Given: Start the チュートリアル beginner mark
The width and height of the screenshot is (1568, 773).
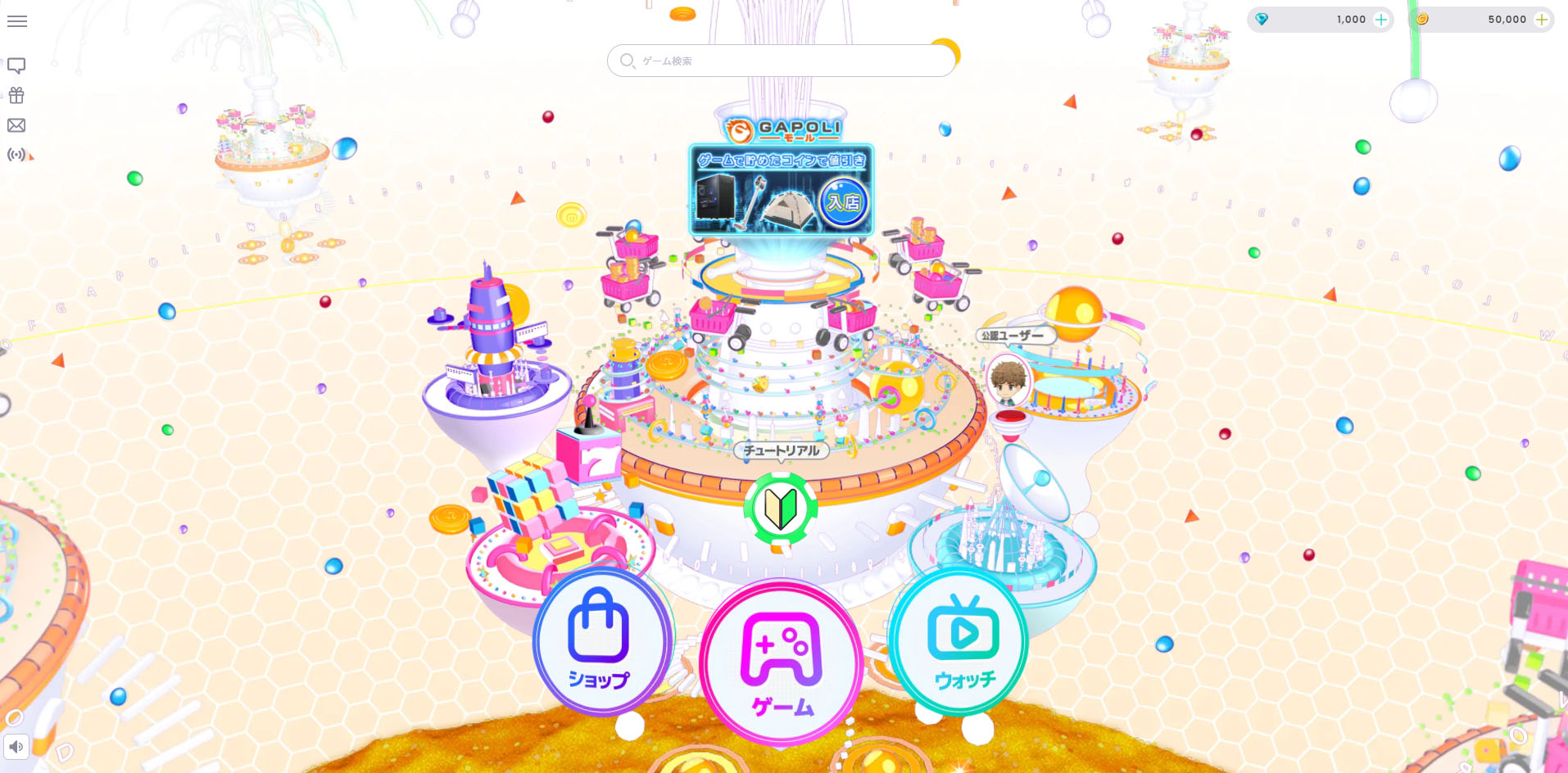Looking at the screenshot, I should tap(780, 509).
